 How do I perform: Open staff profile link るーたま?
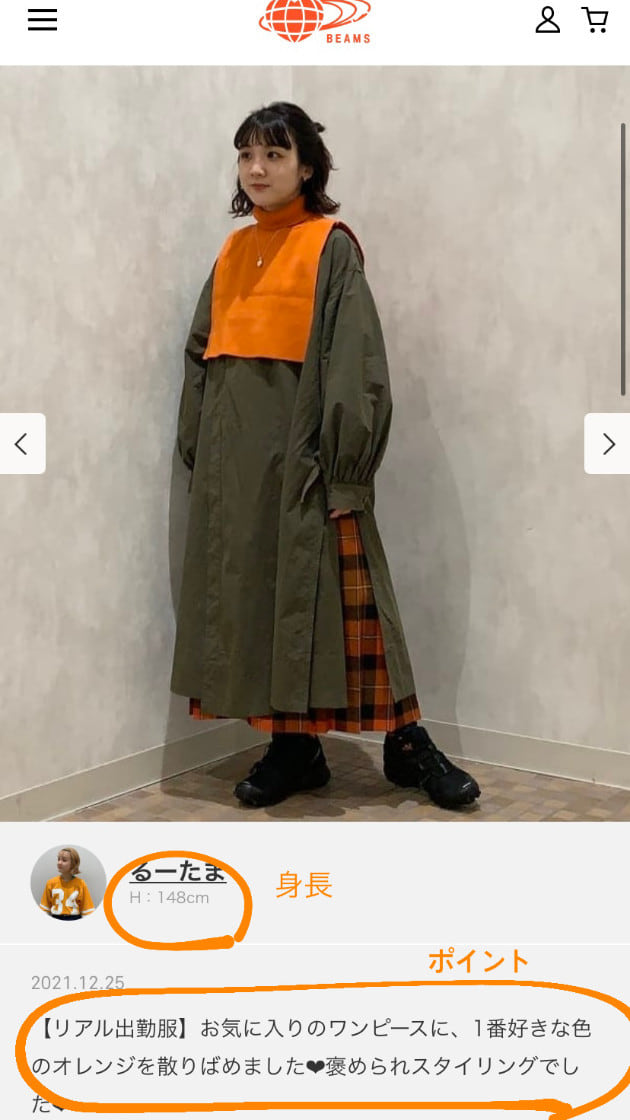(178, 871)
